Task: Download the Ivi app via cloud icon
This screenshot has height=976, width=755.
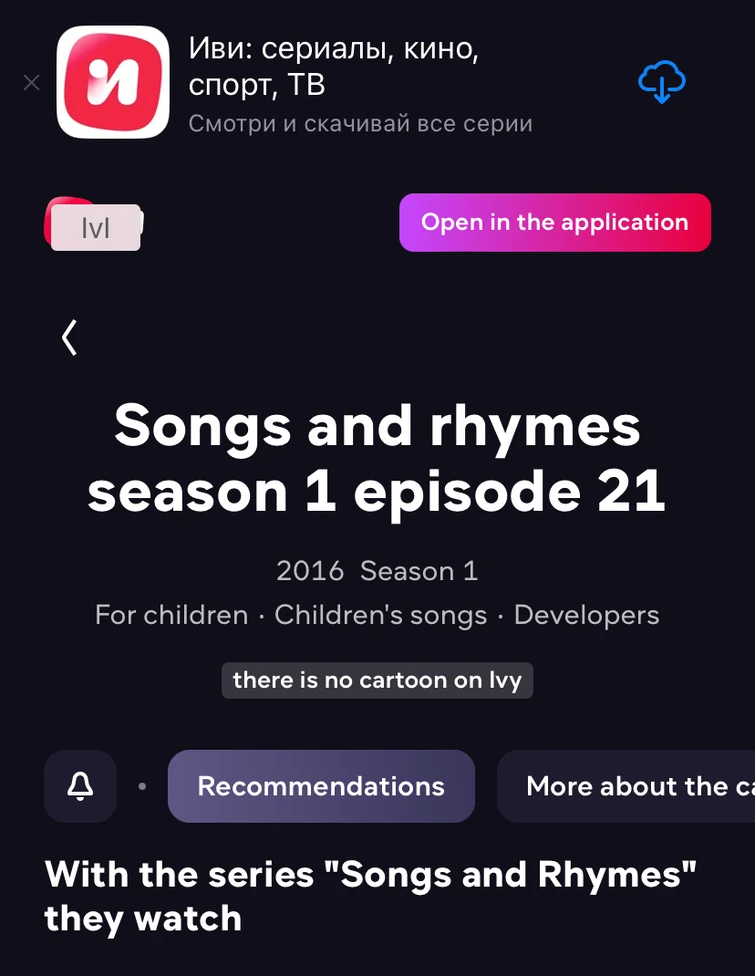Action: click(661, 82)
